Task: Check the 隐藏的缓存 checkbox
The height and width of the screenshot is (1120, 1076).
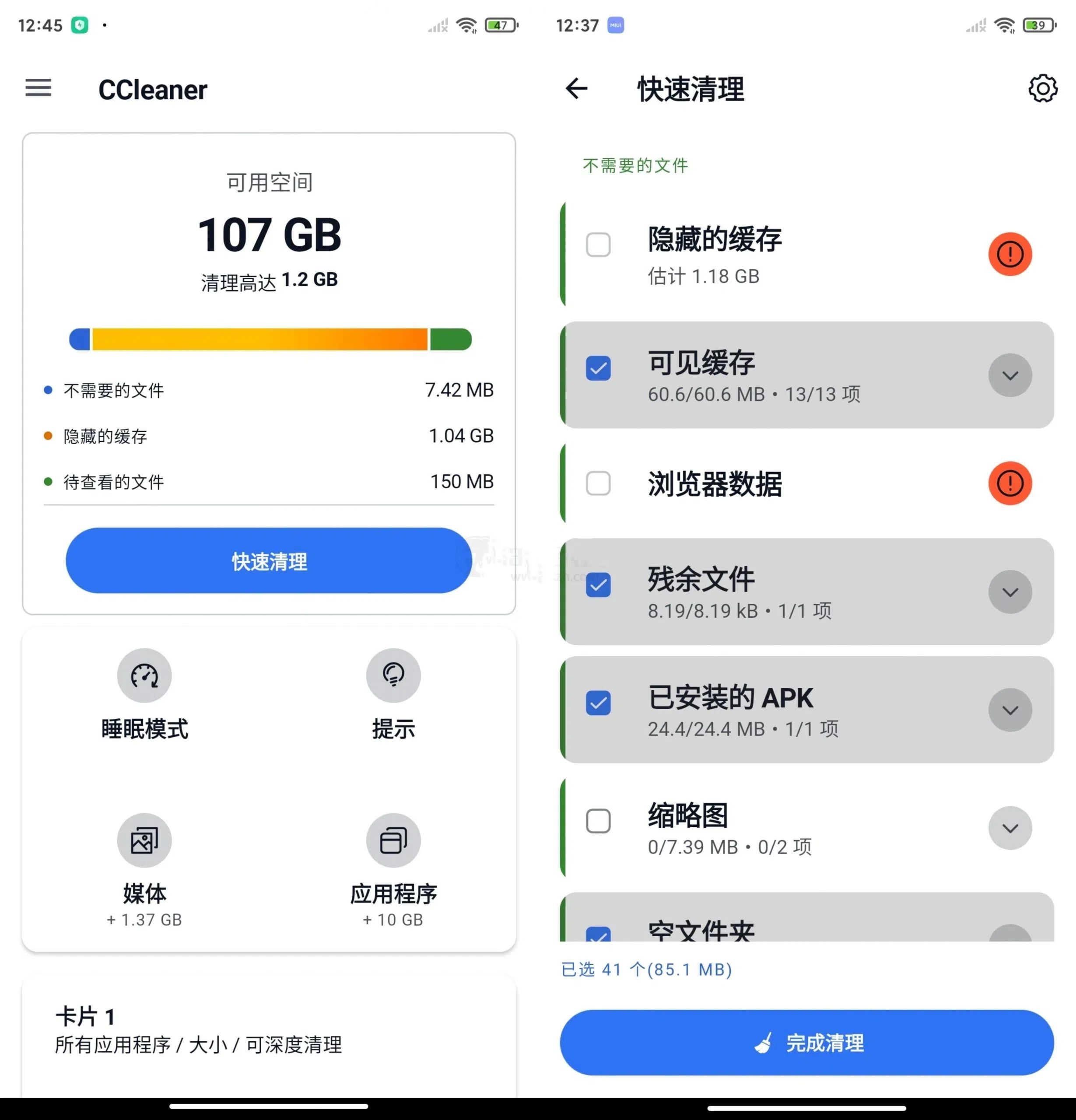Action: click(598, 245)
